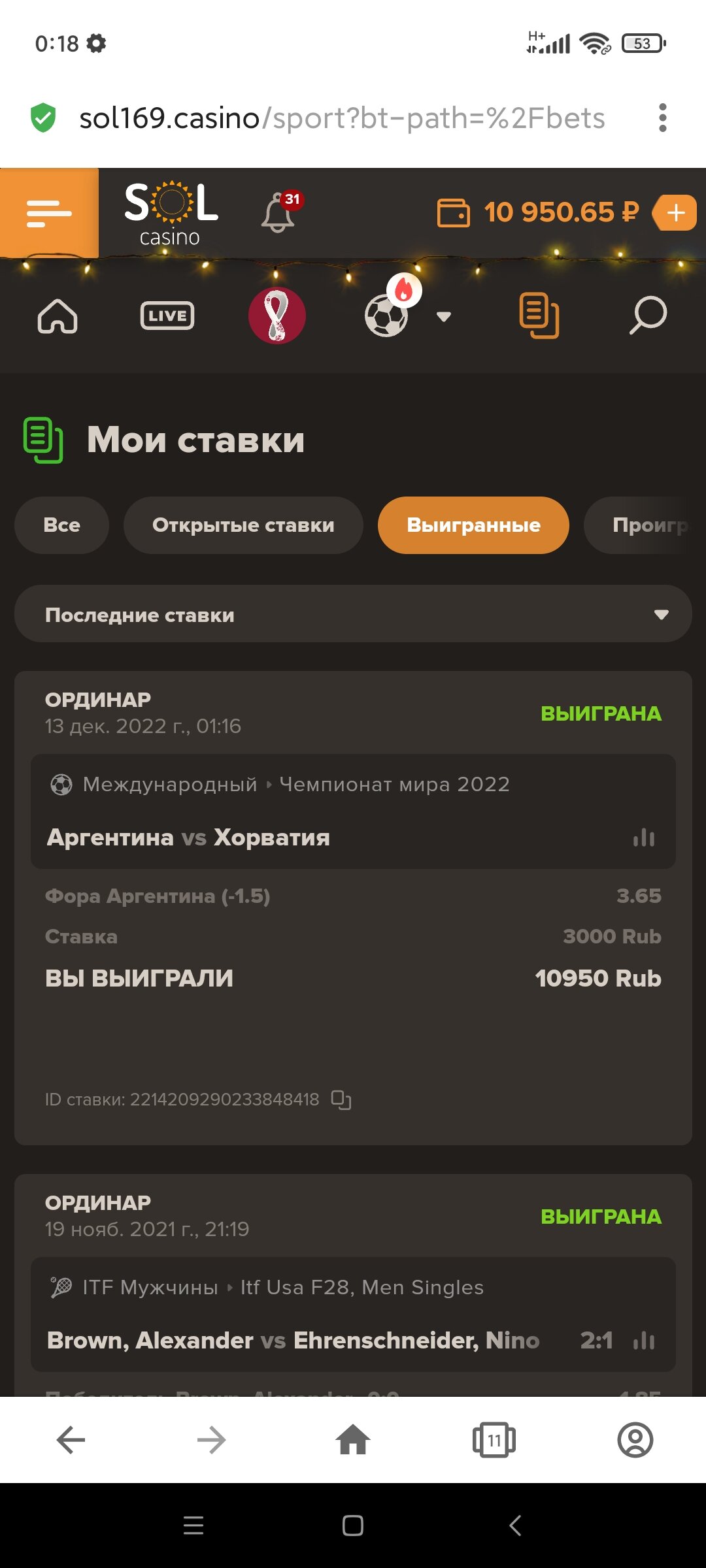Switch to Открытые ставки filter
Viewport: 706px width, 1568px height.
pyautogui.click(x=243, y=525)
